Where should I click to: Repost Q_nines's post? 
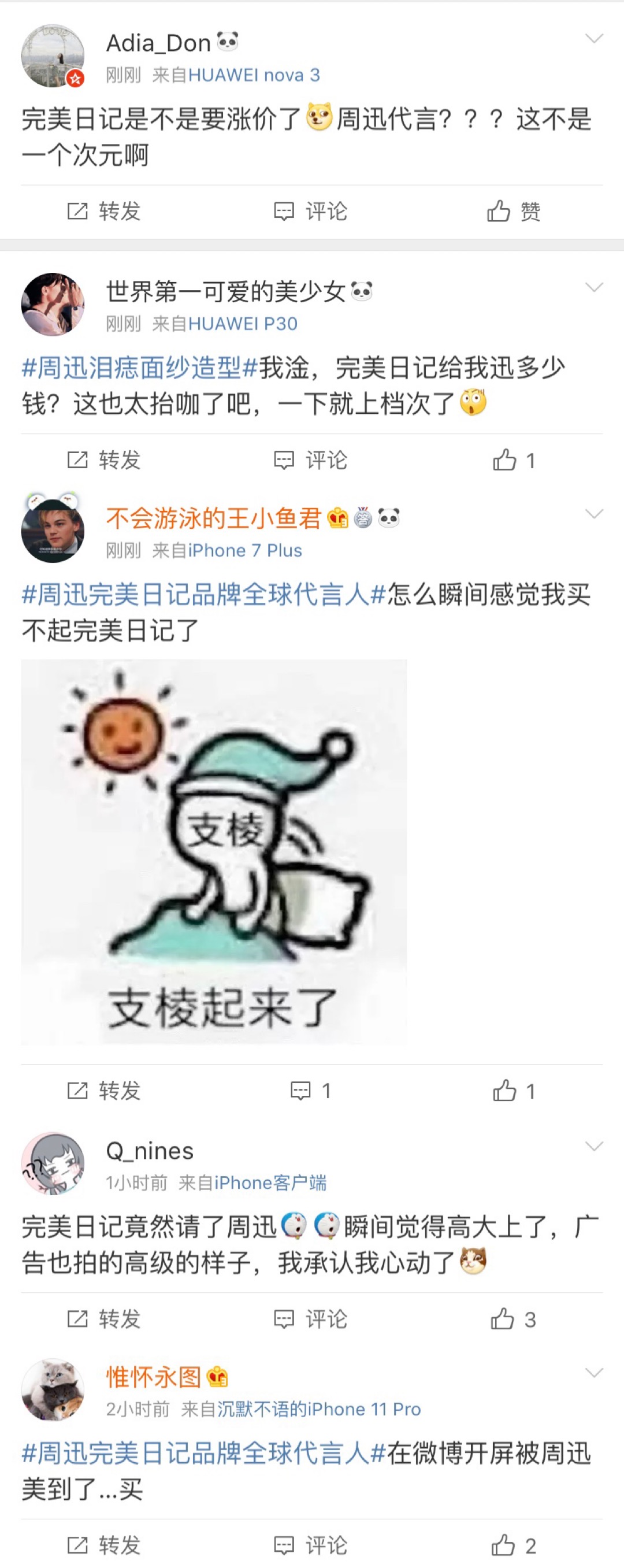click(103, 1319)
